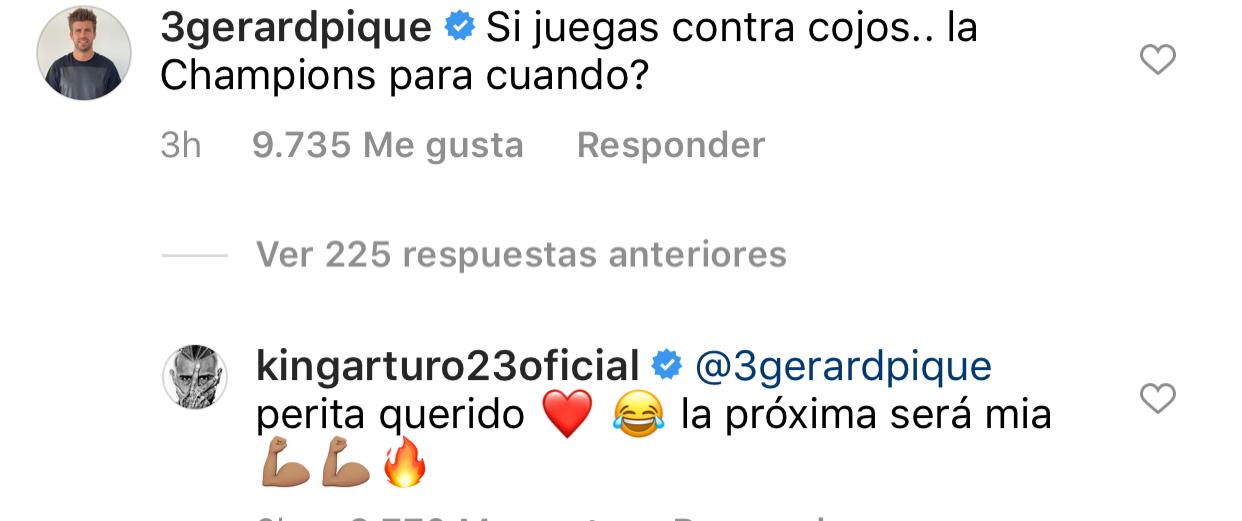The image size is (1242, 521).
Task: View the 9.735 Me gusta likes list
Action: [388, 146]
